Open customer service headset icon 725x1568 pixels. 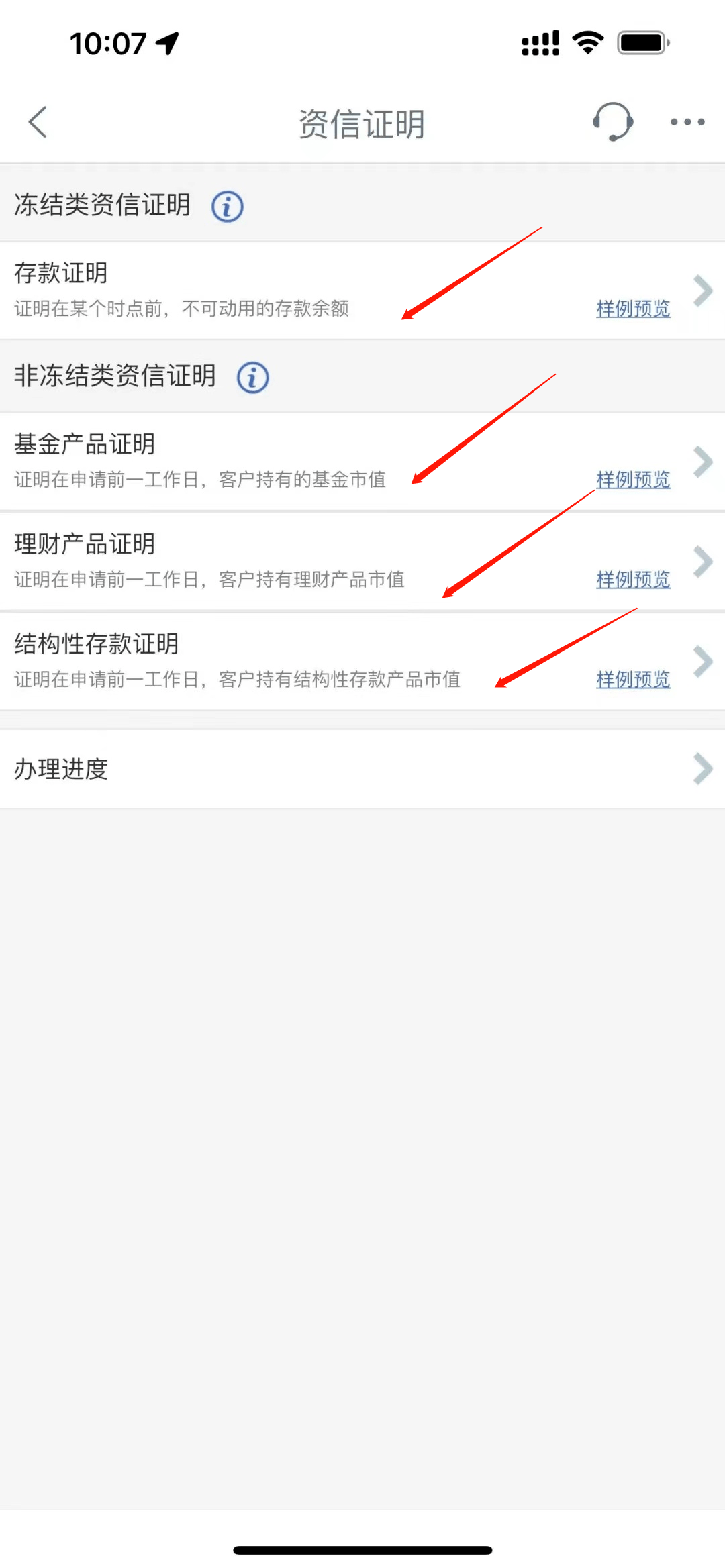point(612,122)
